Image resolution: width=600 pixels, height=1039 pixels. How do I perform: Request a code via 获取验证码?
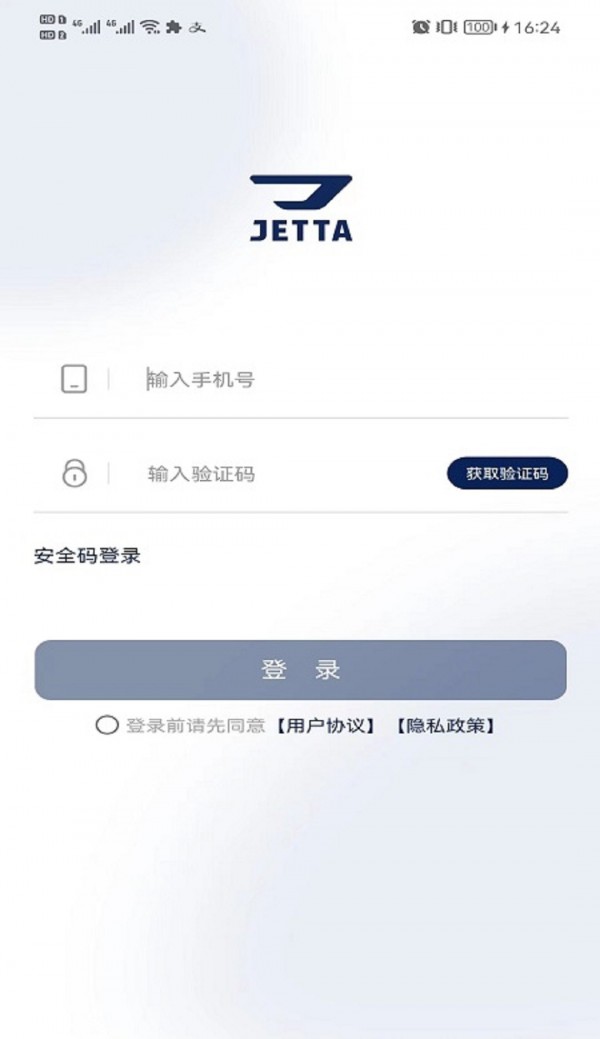click(x=507, y=474)
